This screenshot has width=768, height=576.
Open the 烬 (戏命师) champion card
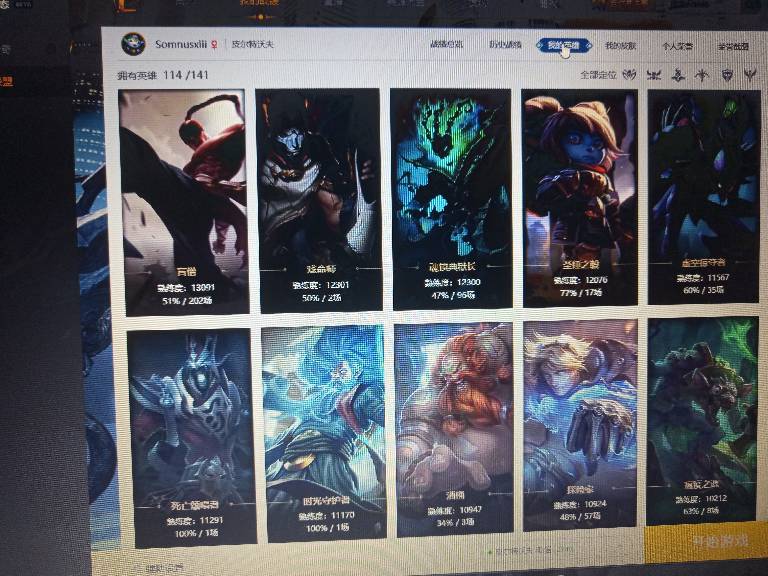pos(317,197)
